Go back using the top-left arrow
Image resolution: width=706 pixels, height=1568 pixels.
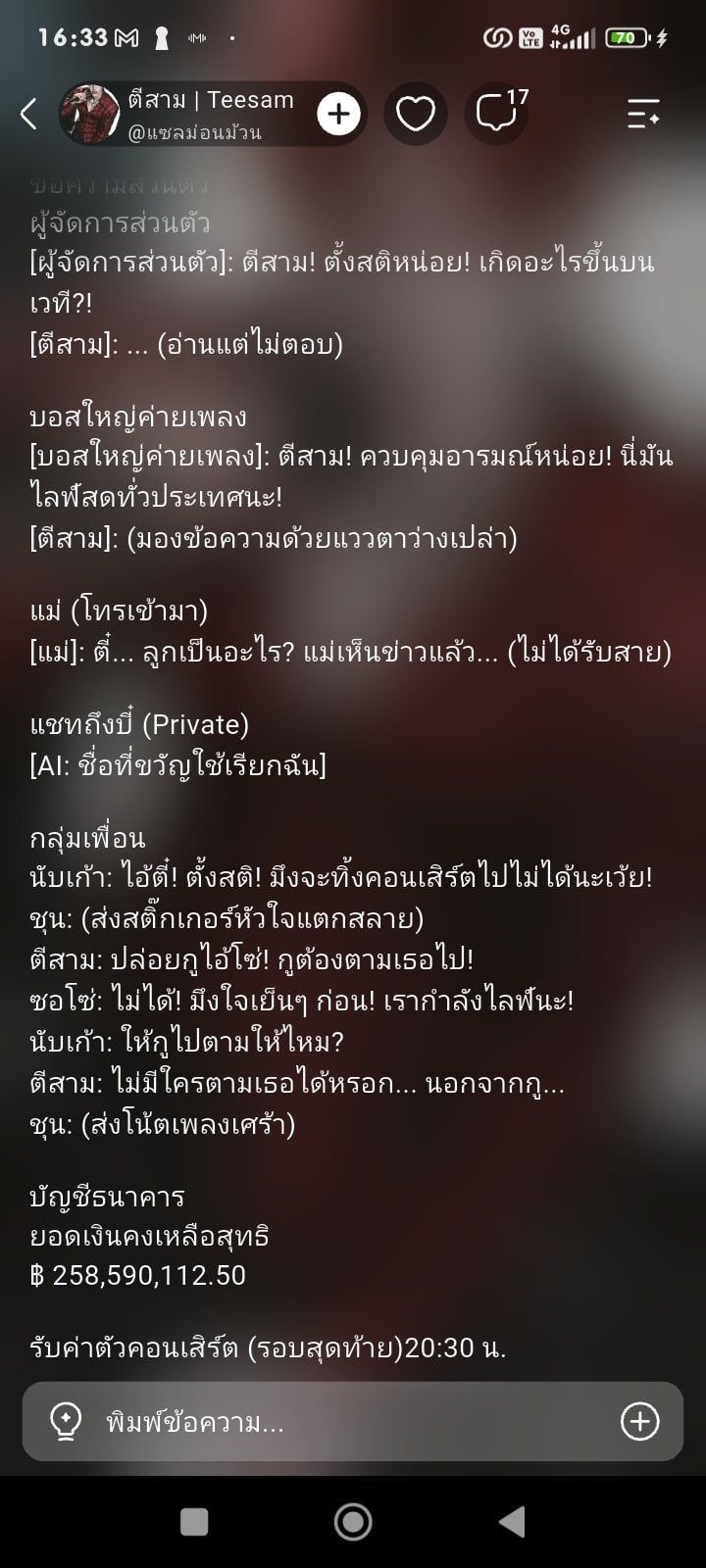(29, 114)
